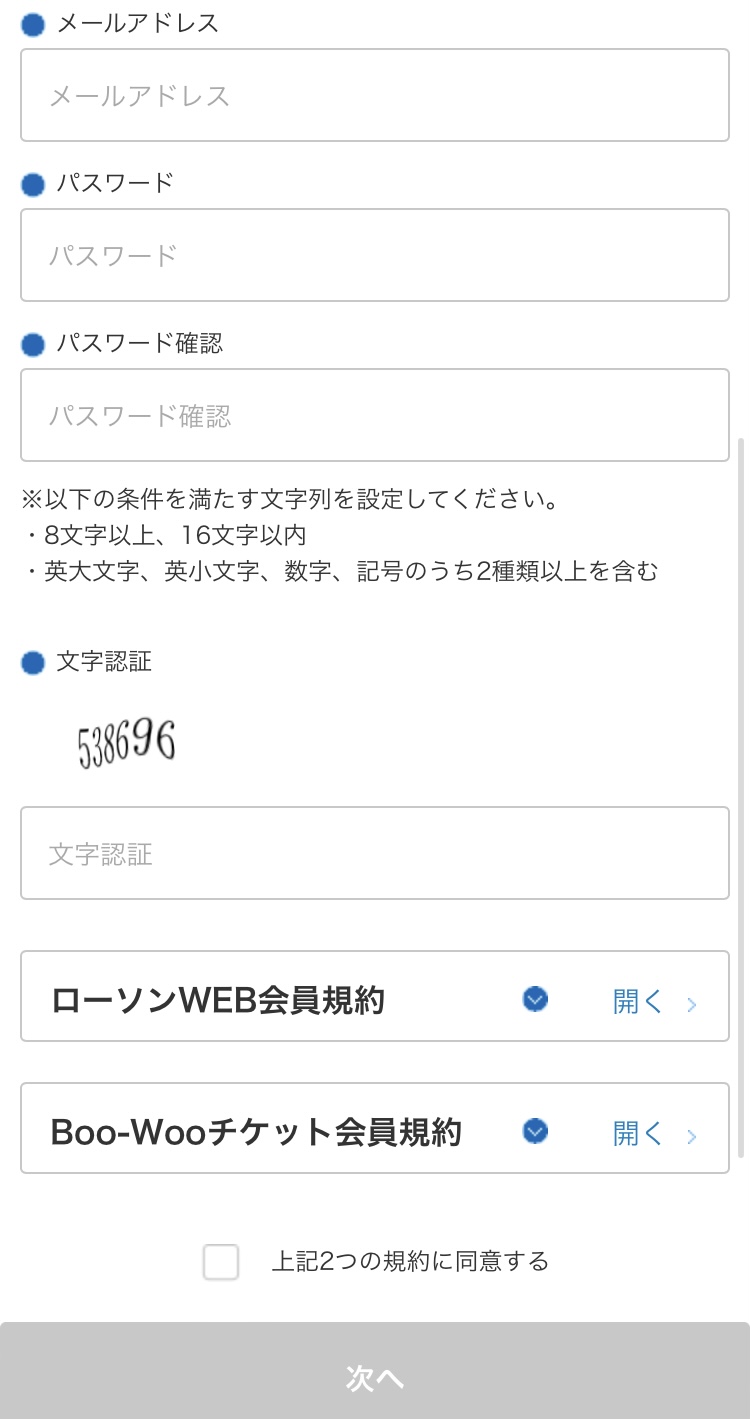Click the blue required badge next to パスワード確認
Screen dimensions: 750x1419
click(33, 344)
